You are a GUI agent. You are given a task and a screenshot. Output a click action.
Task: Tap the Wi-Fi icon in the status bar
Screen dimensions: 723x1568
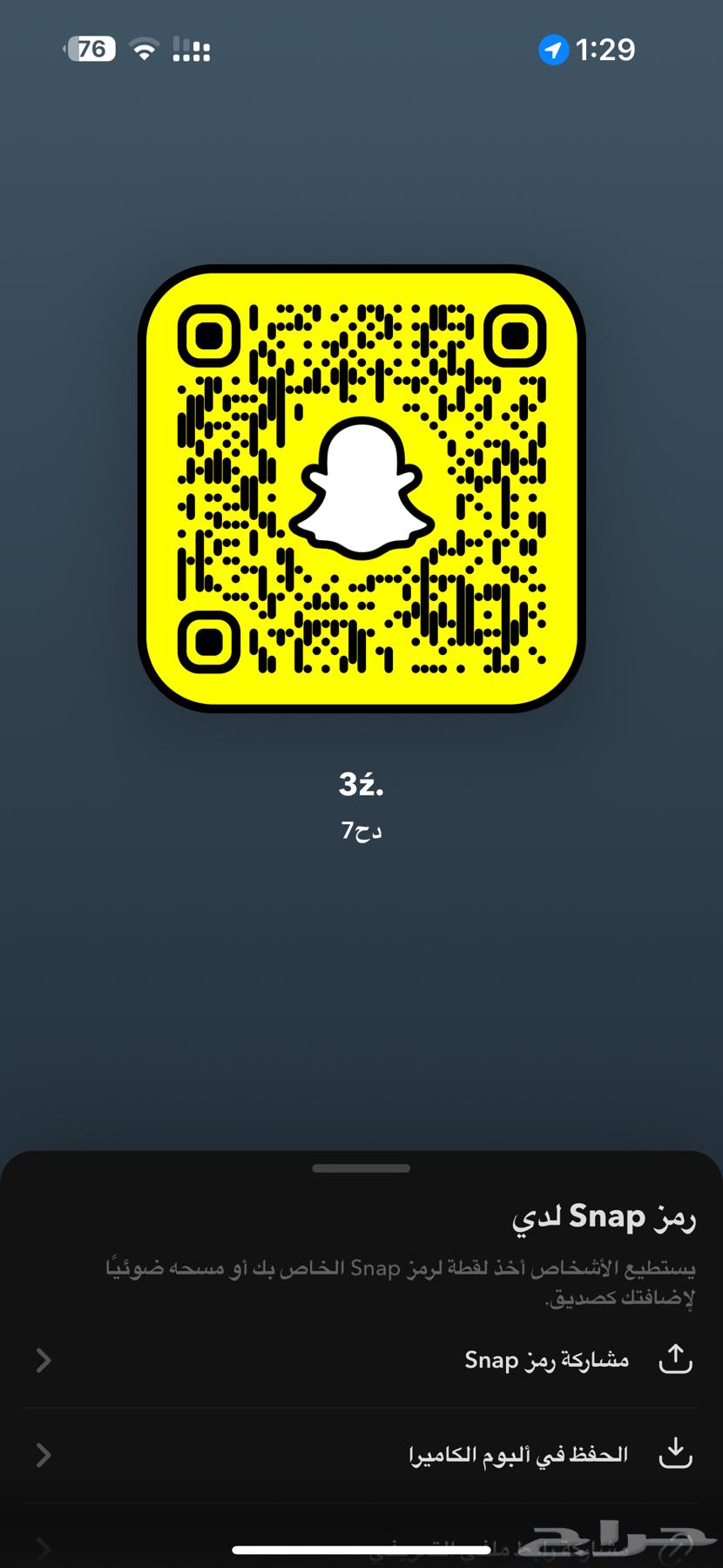[143, 50]
